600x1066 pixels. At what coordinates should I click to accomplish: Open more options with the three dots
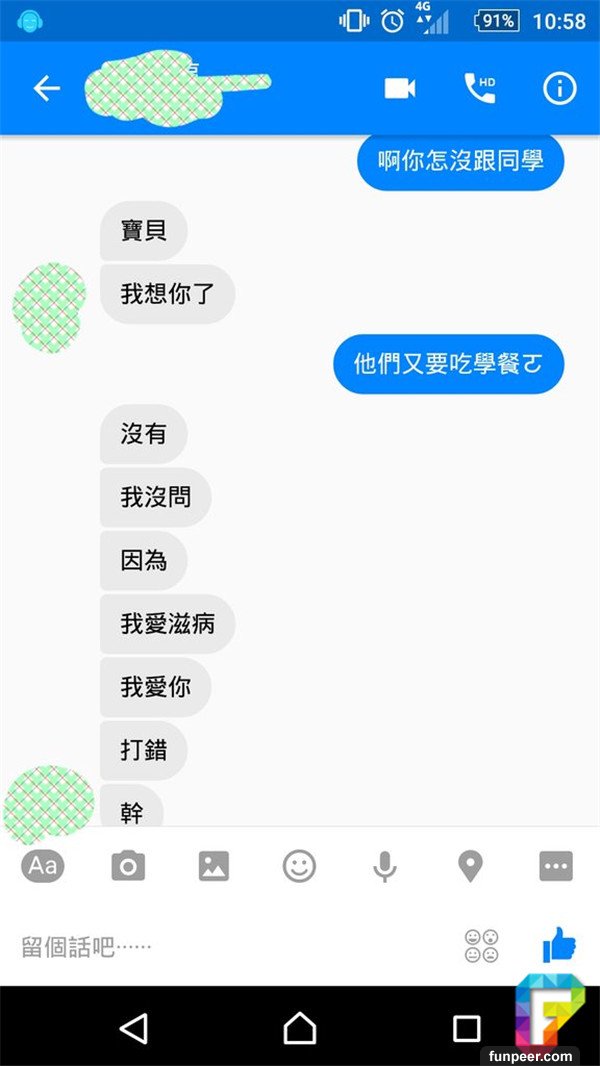556,866
